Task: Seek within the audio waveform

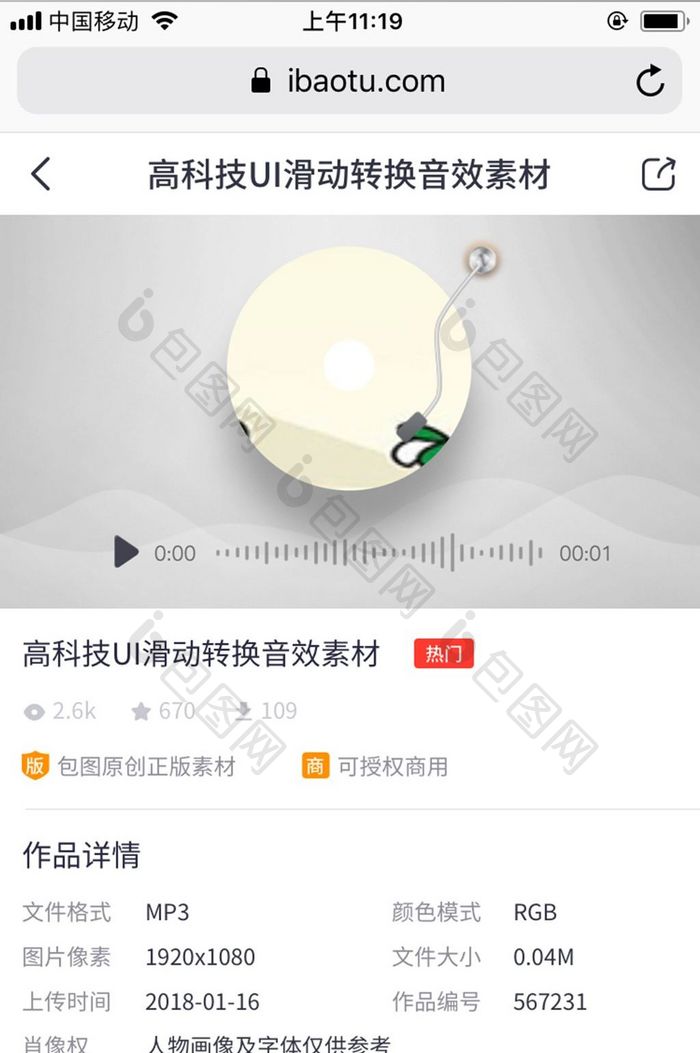Action: [x=379, y=552]
